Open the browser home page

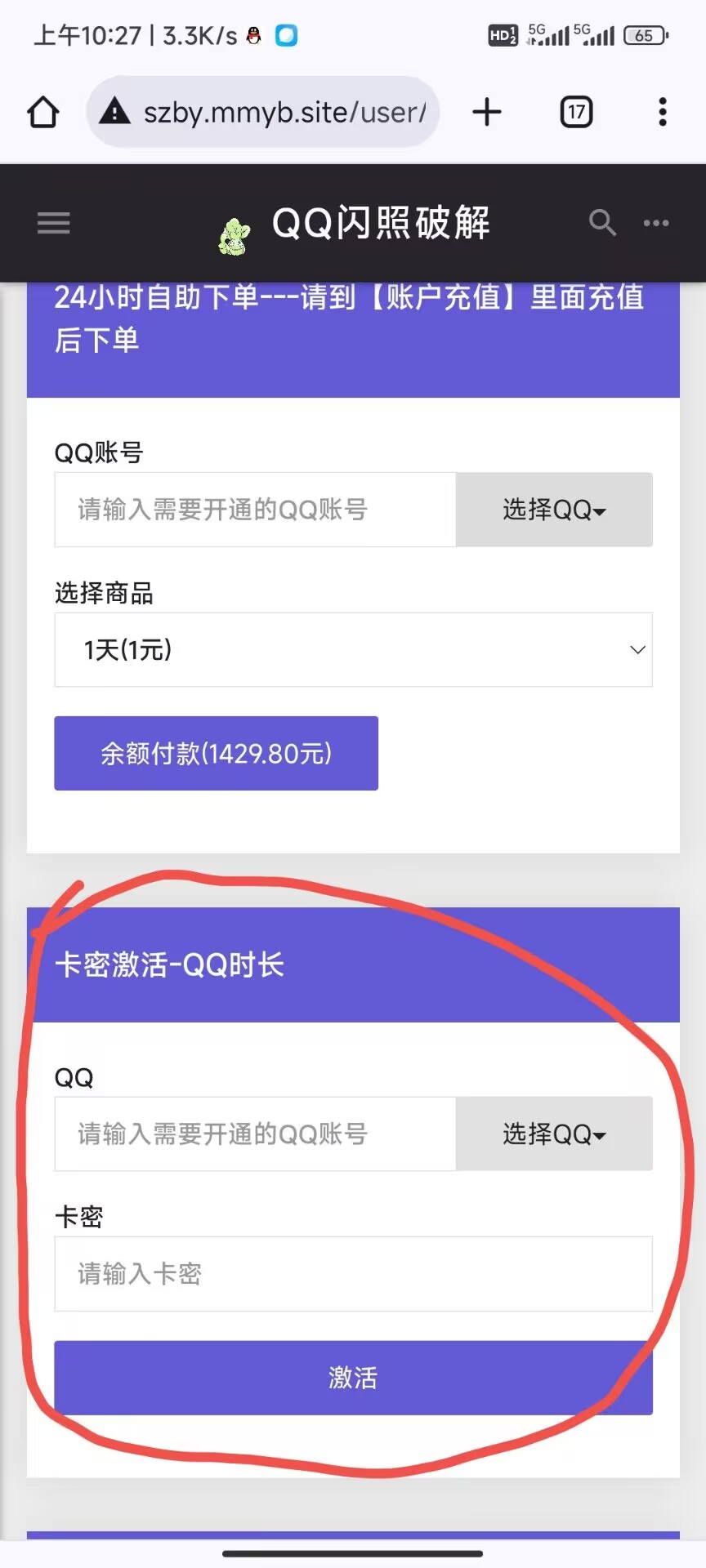tap(43, 113)
